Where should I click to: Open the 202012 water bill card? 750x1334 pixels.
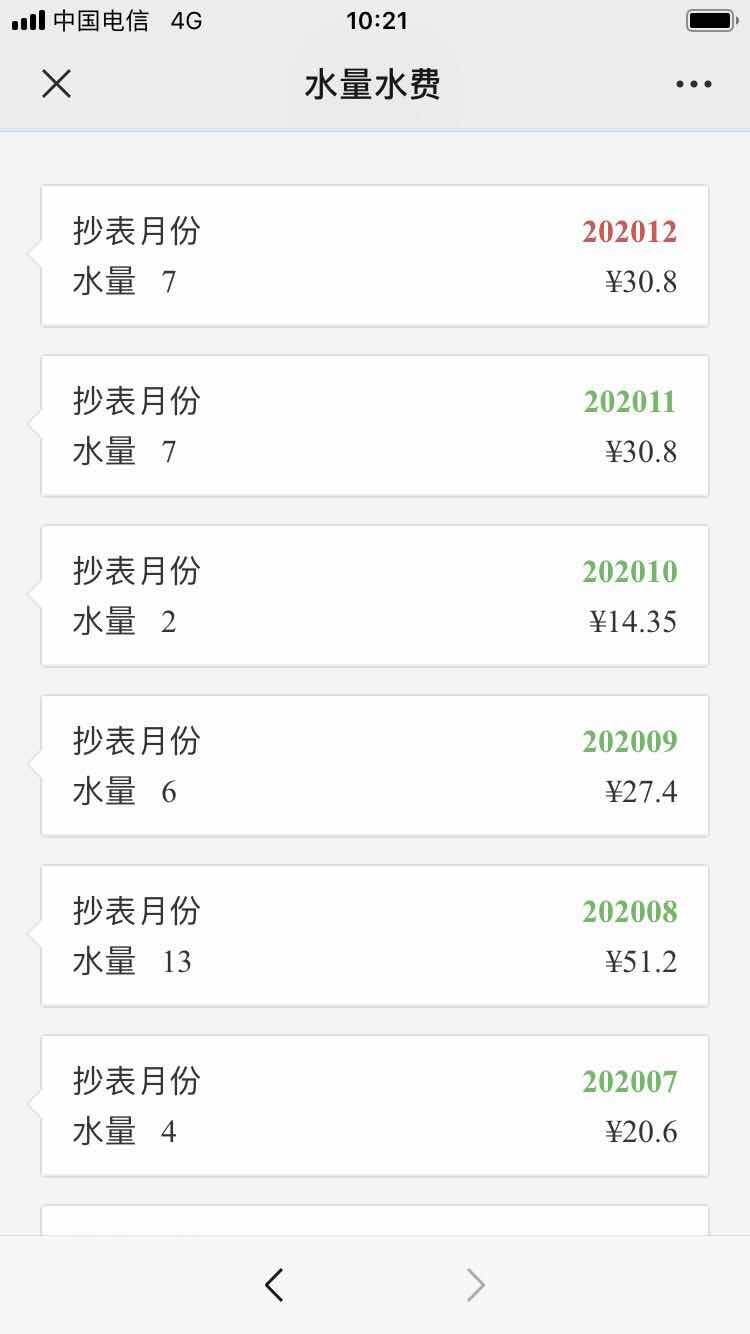[375, 256]
